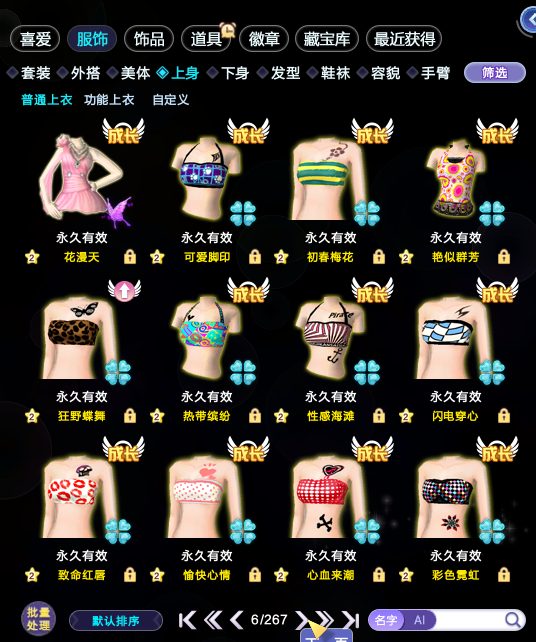Open the 道具 tab
This screenshot has width=536, height=642.
coord(206,39)
